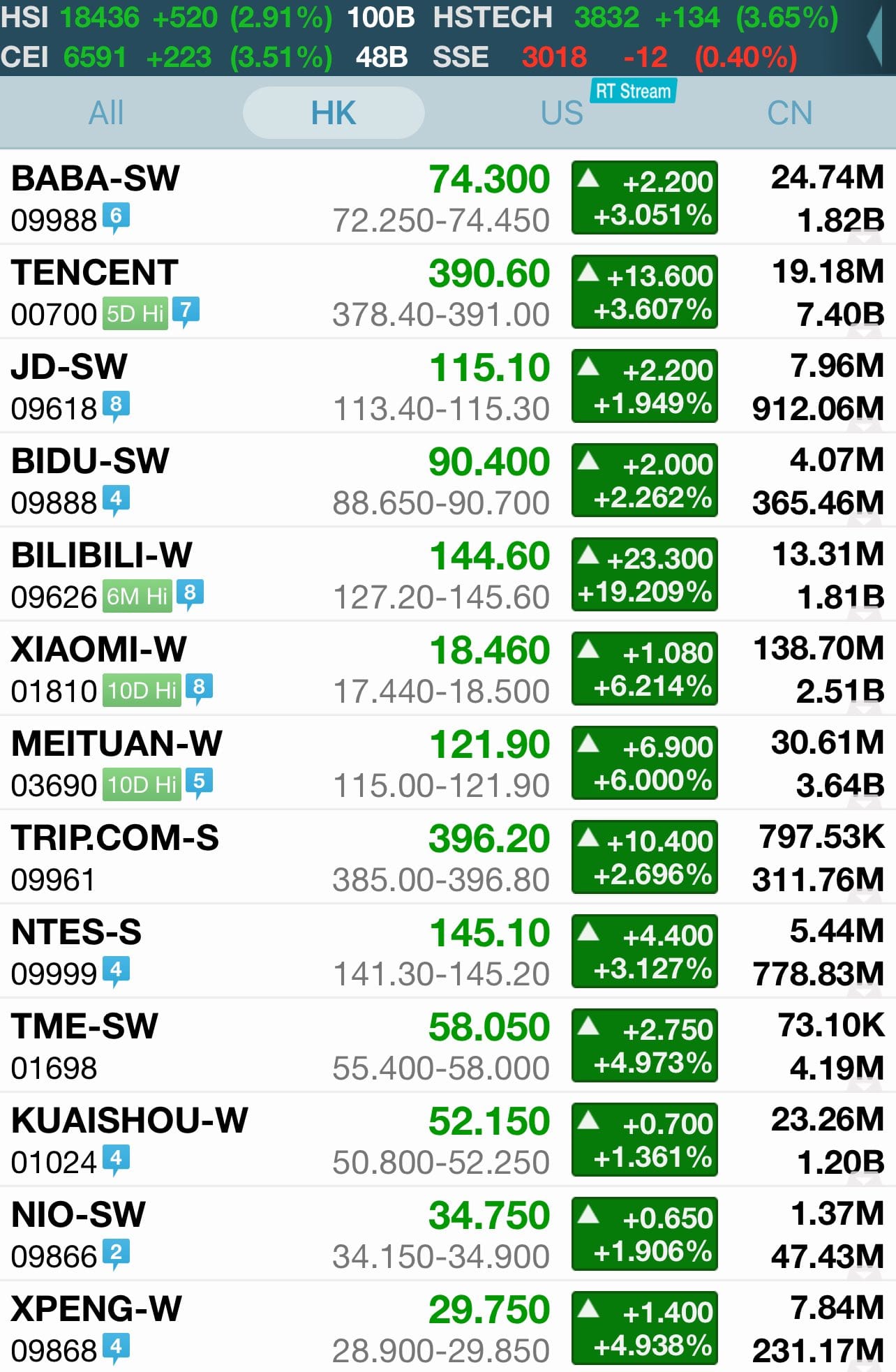896x1372 pixels.
Task: View TME-SW stock details
Action: (x=84, y=1027)
